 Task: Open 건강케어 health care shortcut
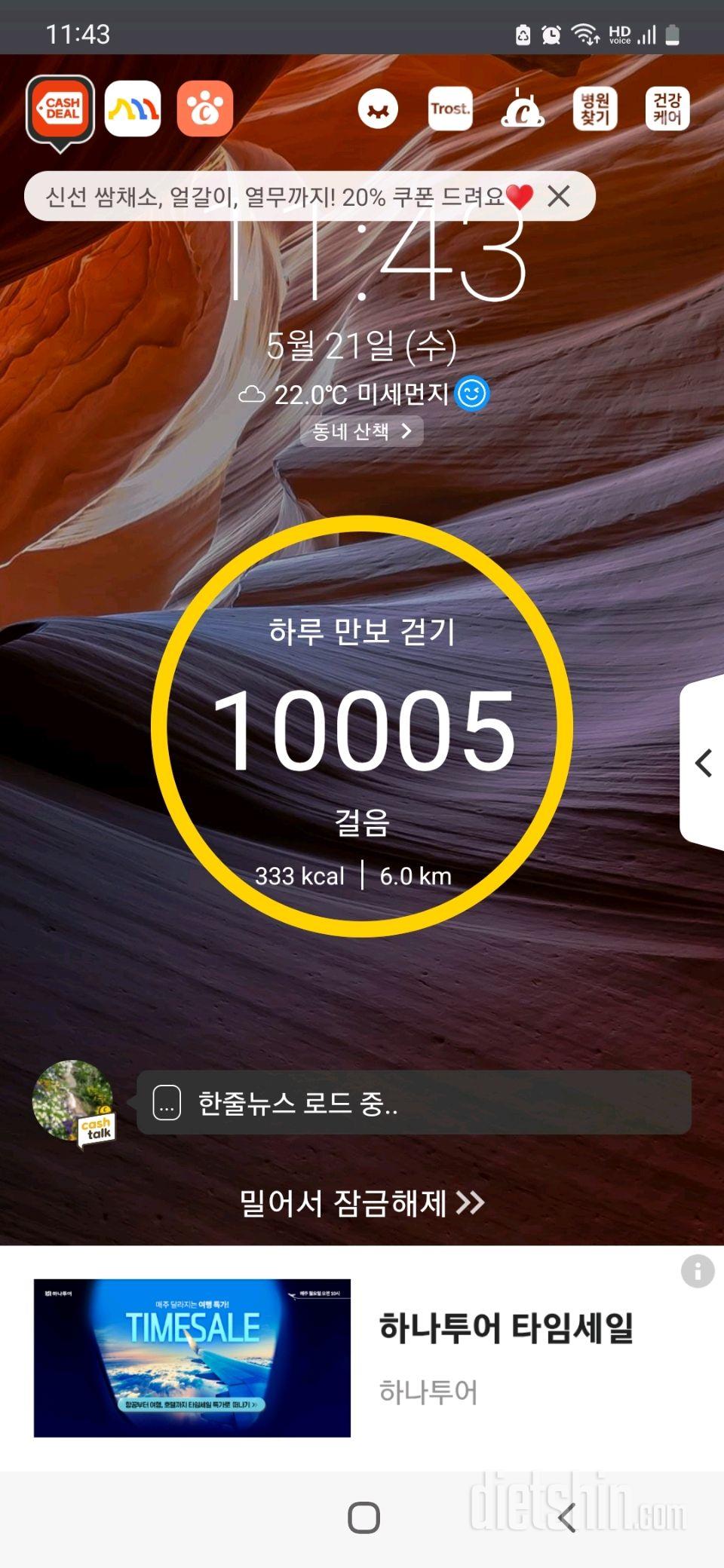[x=667, y=109]
